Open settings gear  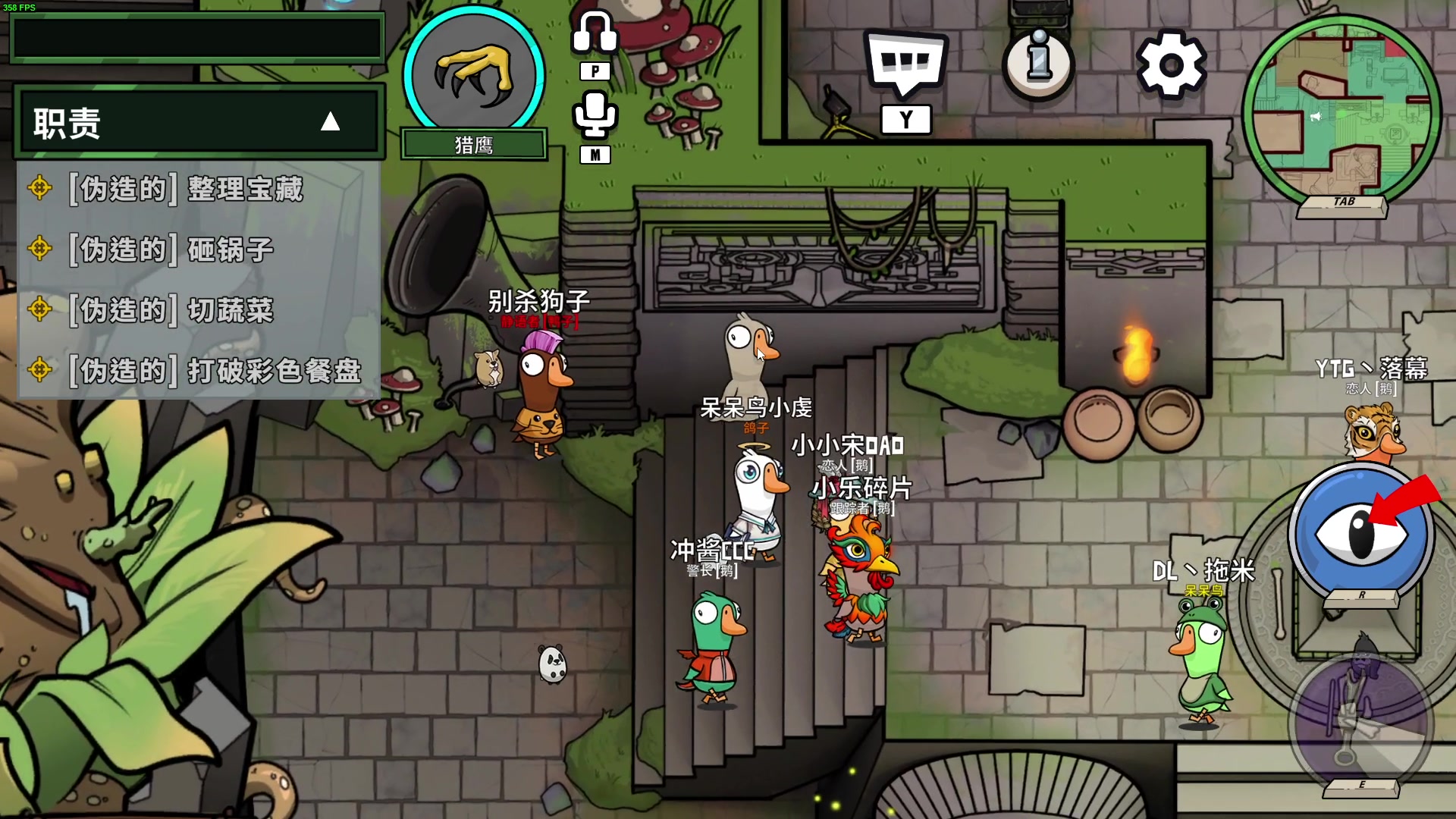click(1170, 64)
